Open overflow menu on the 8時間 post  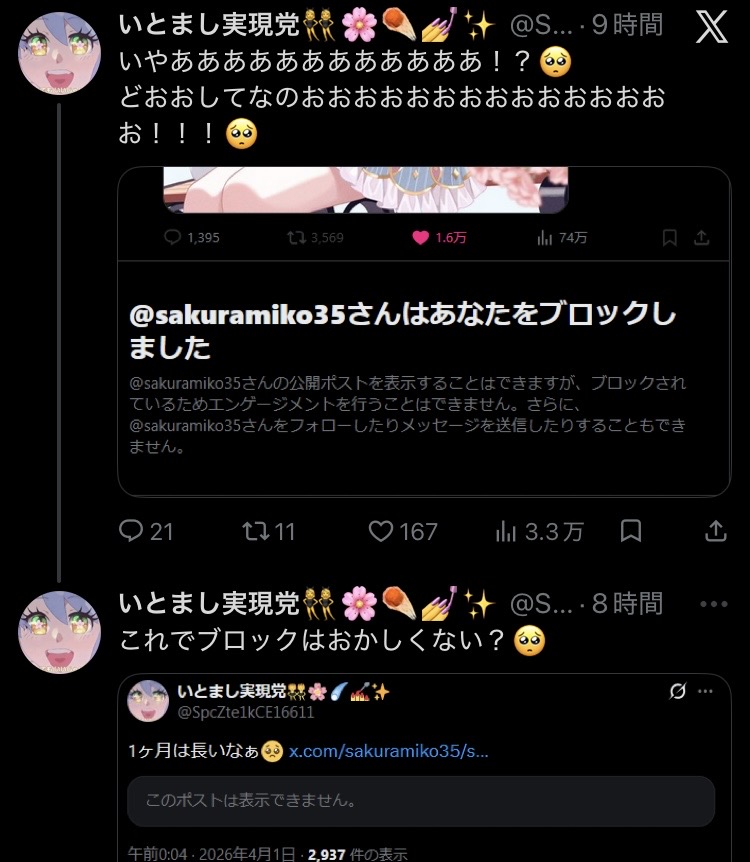[714, 604]
